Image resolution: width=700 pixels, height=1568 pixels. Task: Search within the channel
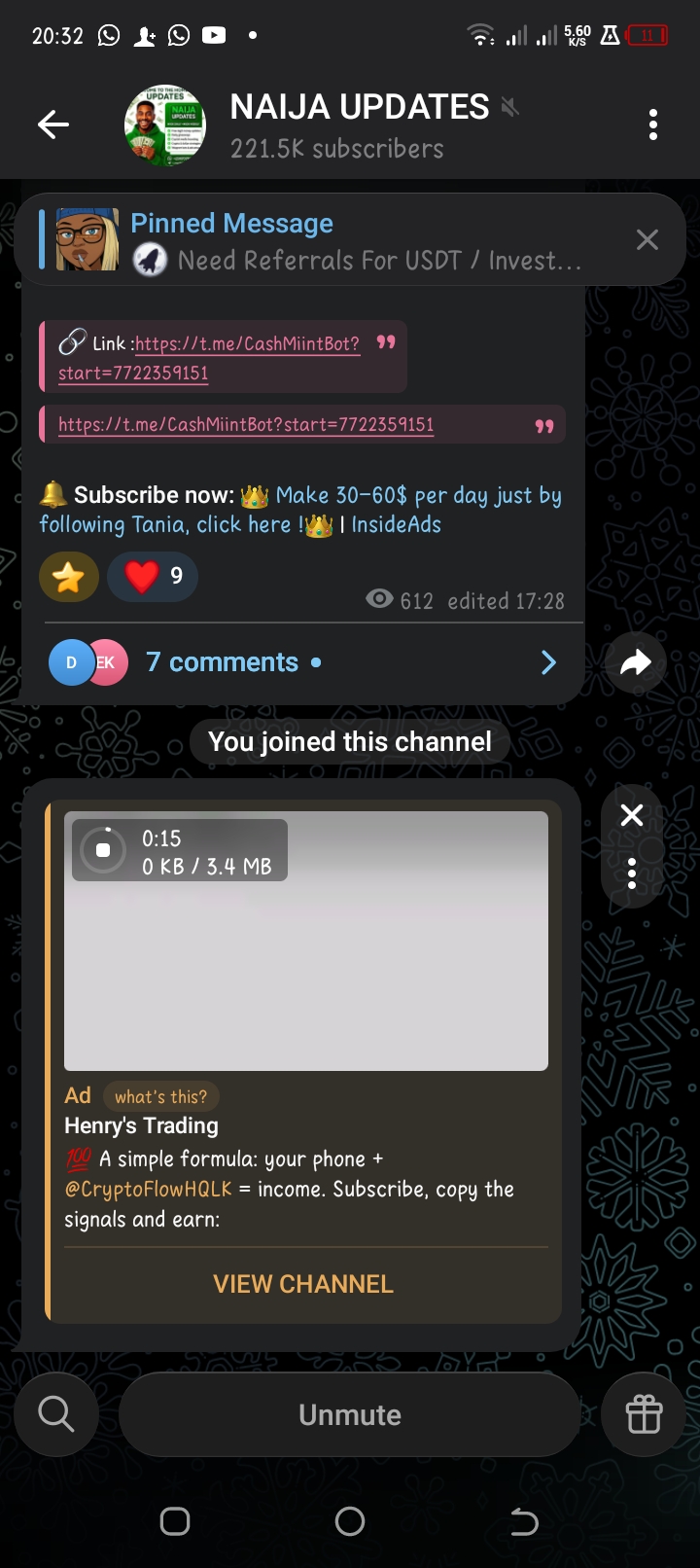[x=56, y=1414]
